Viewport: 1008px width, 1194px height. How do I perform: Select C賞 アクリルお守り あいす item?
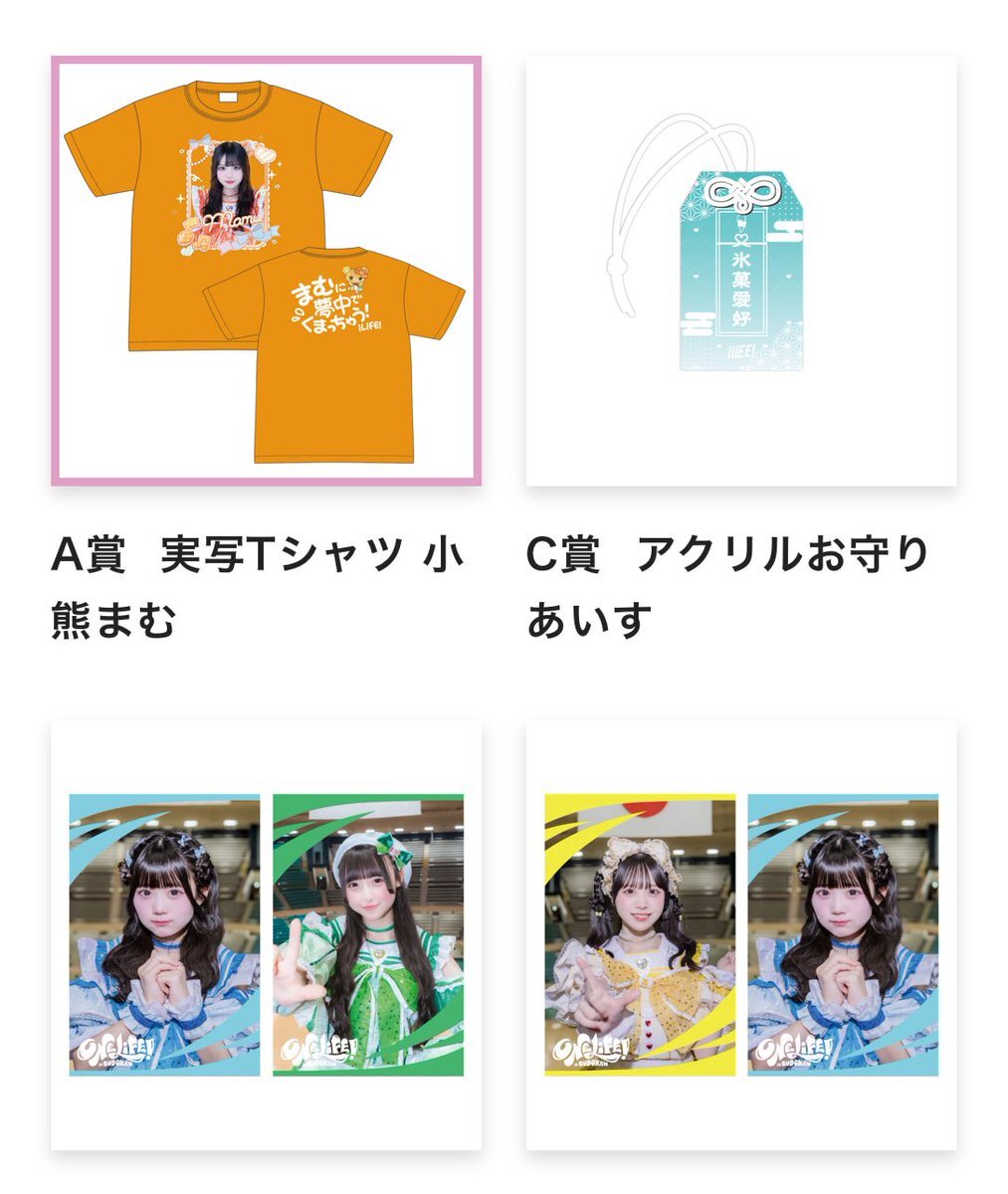coord(740,271)
